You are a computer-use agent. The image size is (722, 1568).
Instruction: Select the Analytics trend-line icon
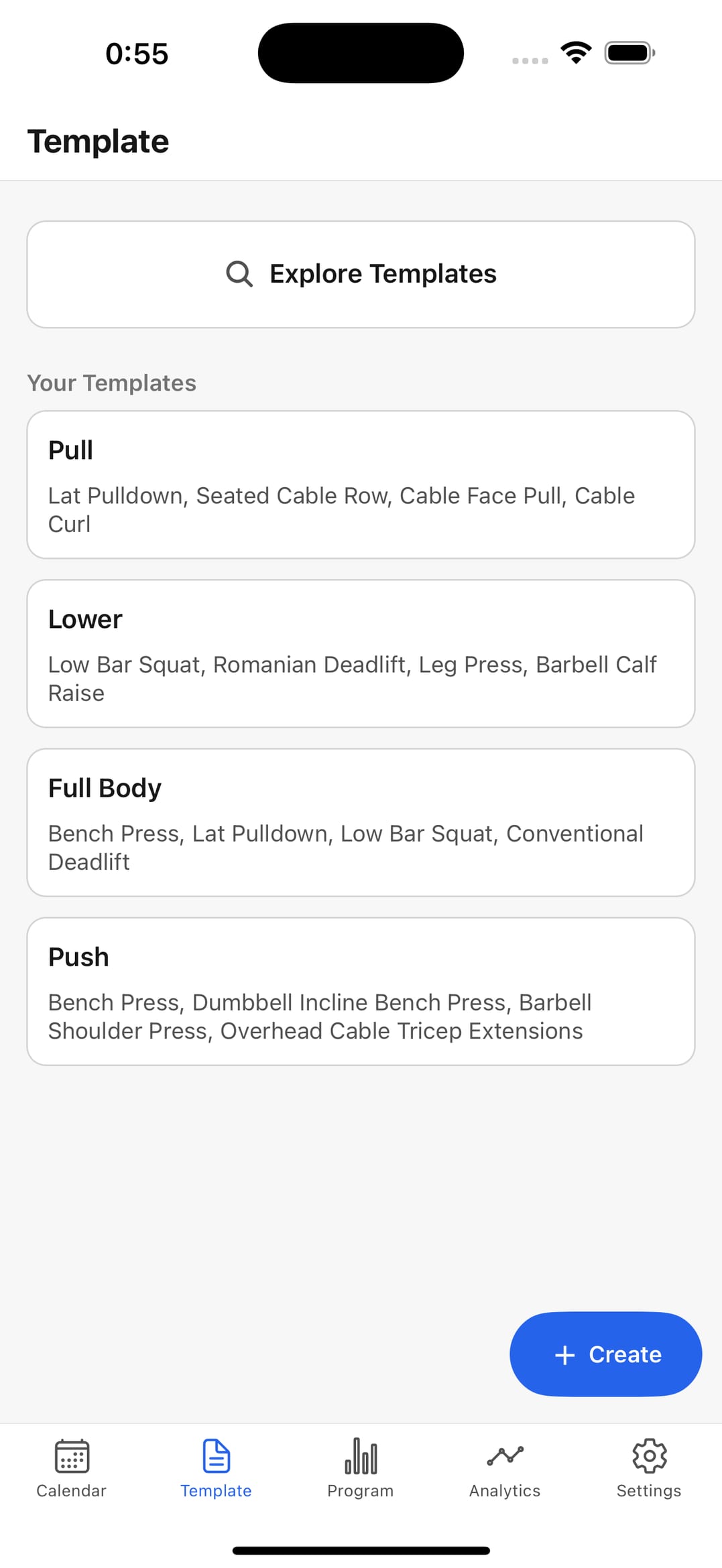[x=505, y=1455]
